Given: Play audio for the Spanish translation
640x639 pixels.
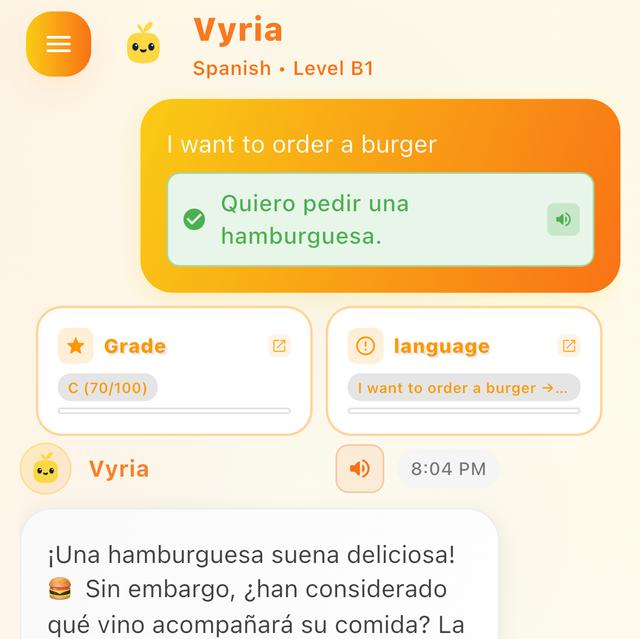Looking at the screenshot, I should pyautogui.click(x=563, y=220).
